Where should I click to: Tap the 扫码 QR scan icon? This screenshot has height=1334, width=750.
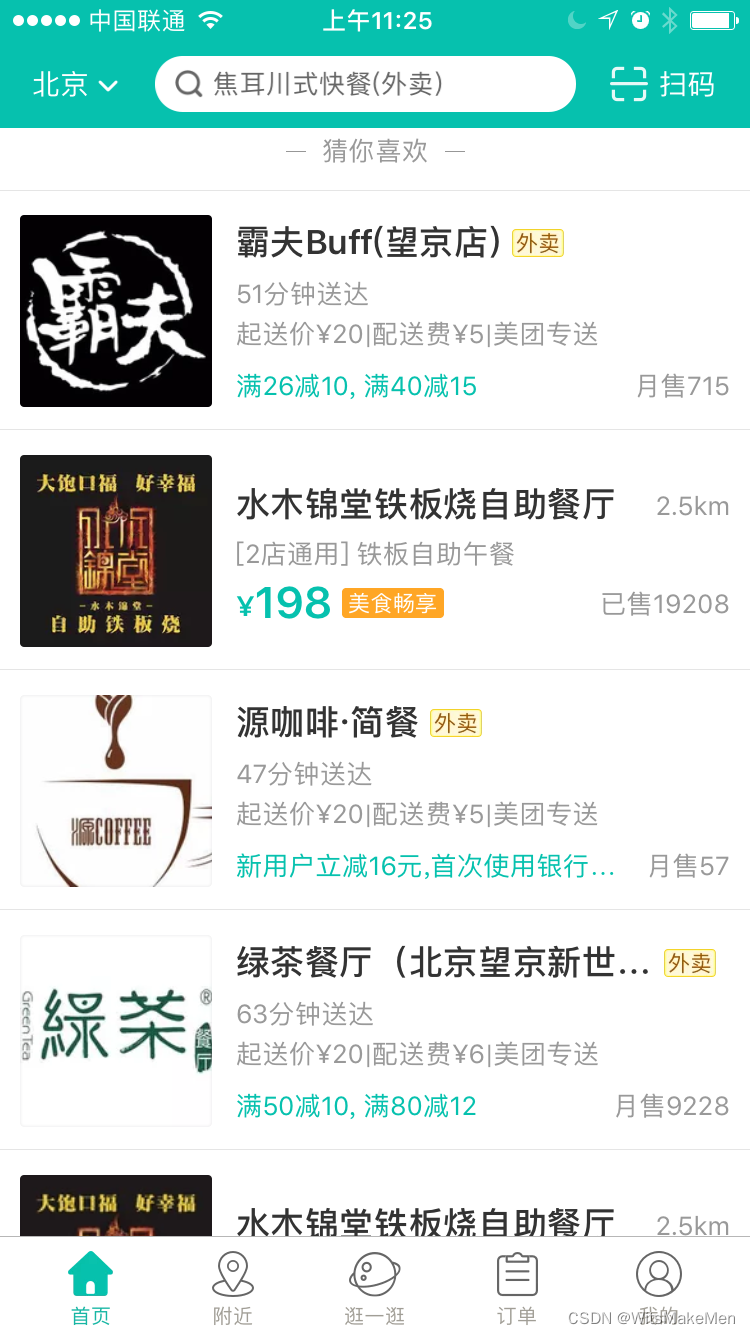[627, 85]
